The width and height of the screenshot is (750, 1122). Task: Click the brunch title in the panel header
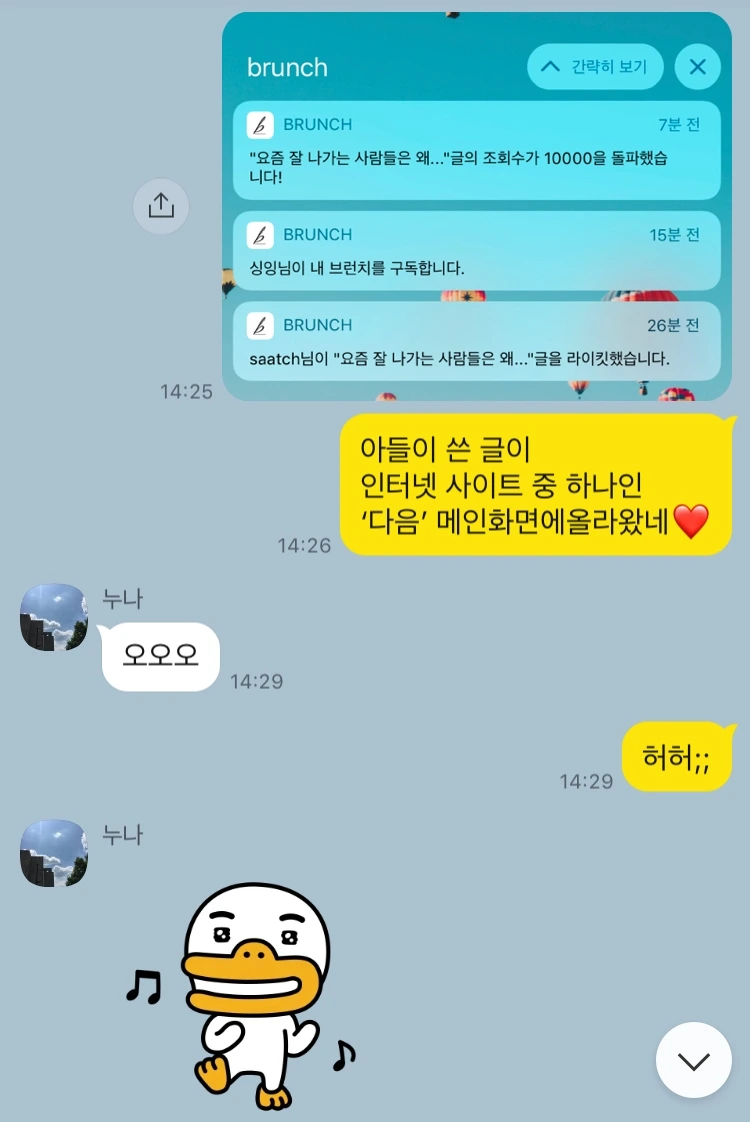(287, 66)
